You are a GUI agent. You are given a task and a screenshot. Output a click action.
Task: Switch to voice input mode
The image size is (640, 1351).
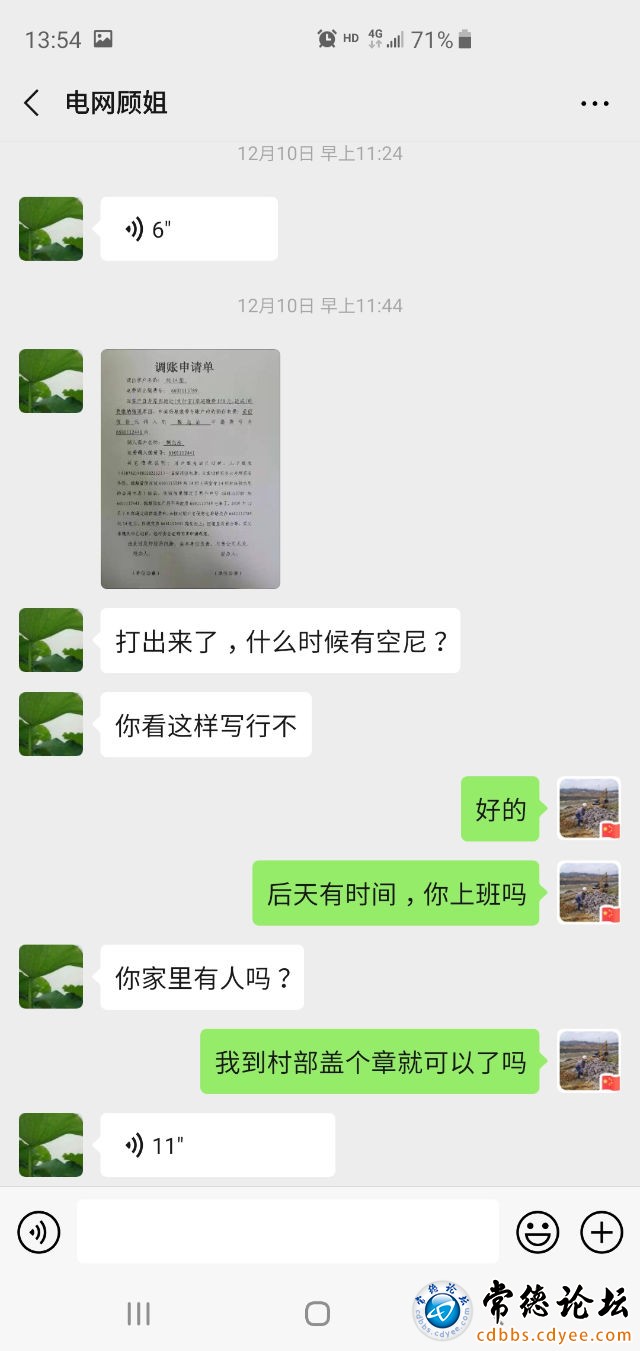39,1232
